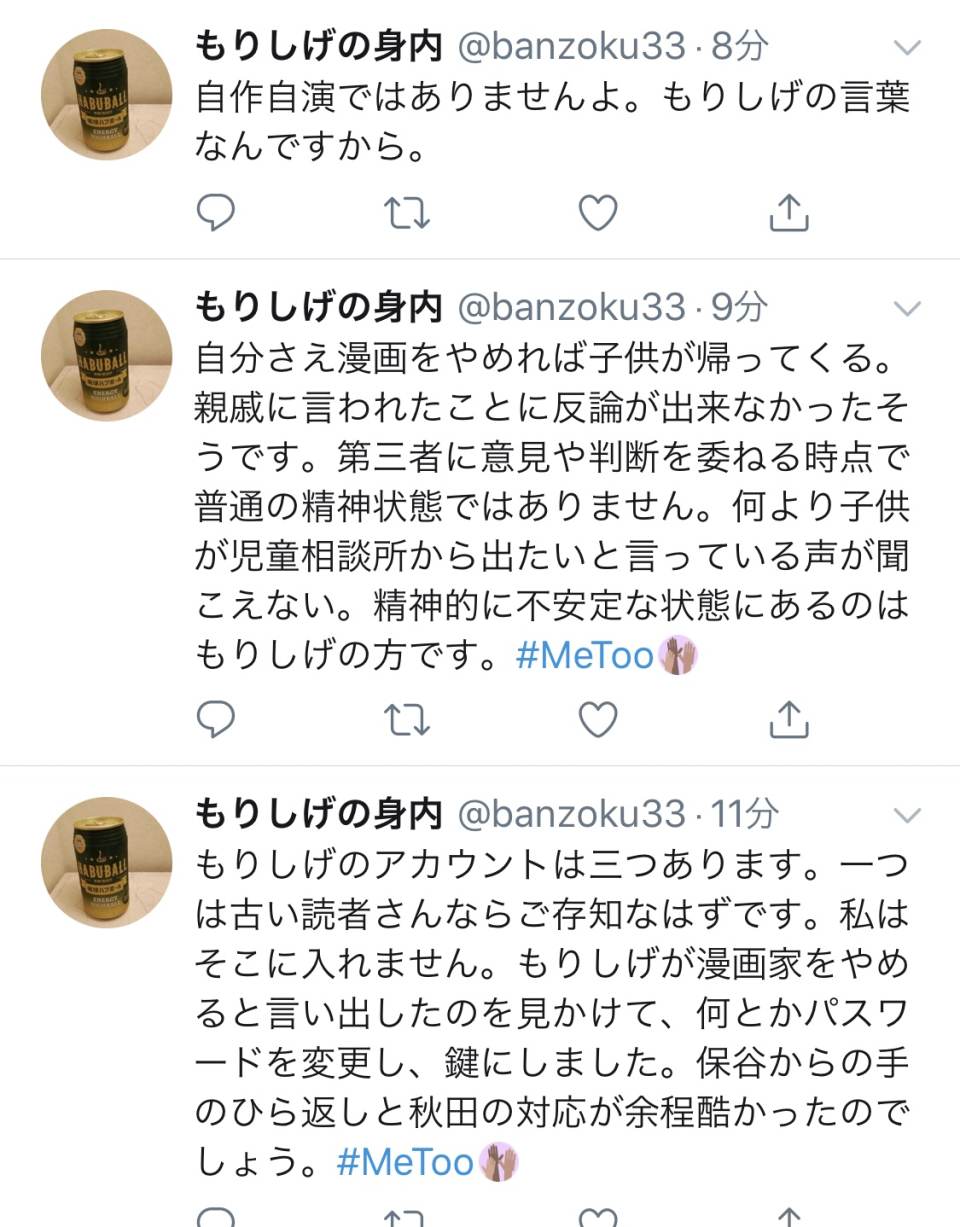Viewport: 960px width, 1227px height.
Task: Reply to the 8分 tweet
Action: (x=215, y=212)
